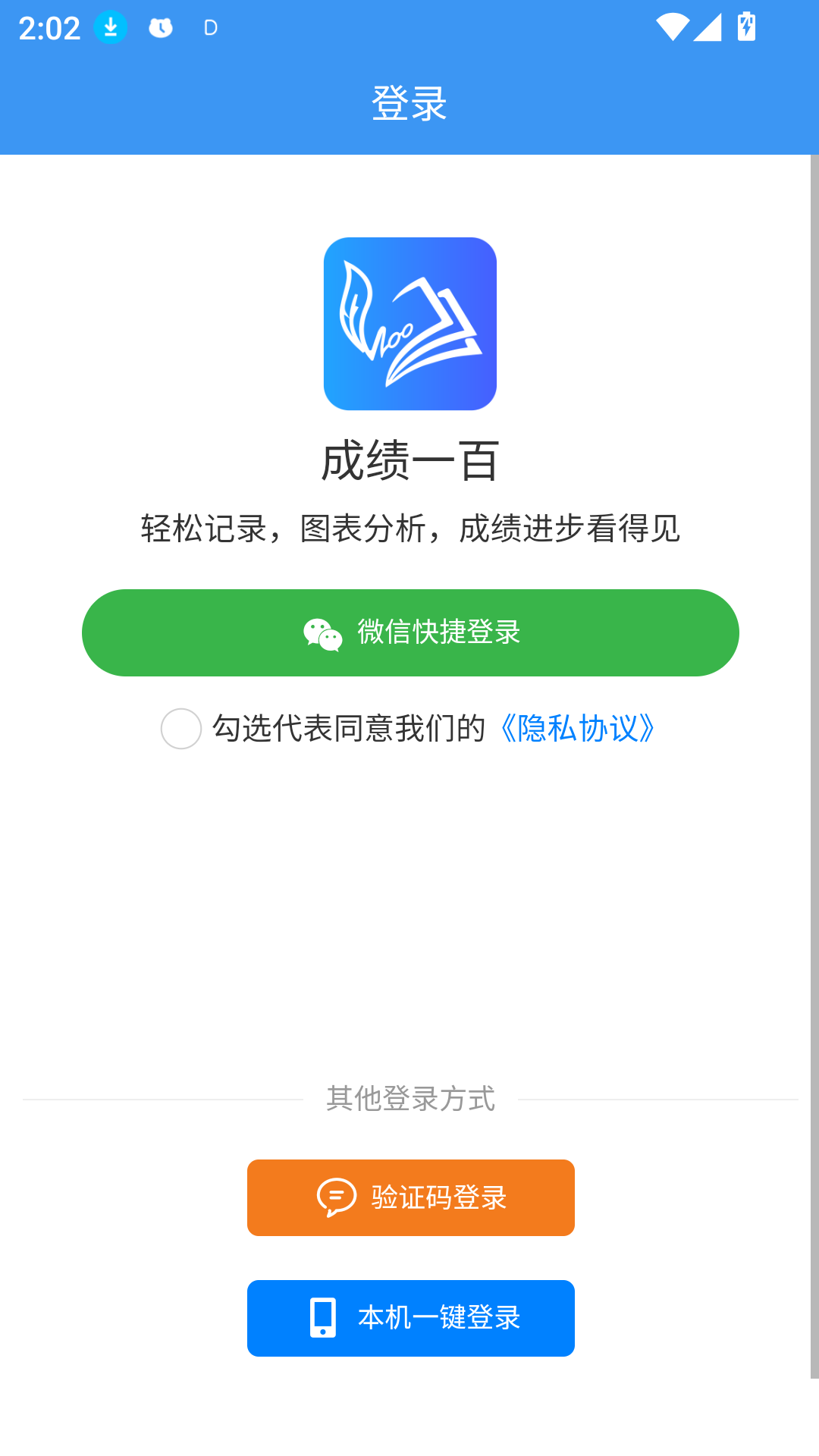Select the WeChat icon on the green button
Image resolution: width=819 pixels, height=1456 pixels.
tap(322, 632)
